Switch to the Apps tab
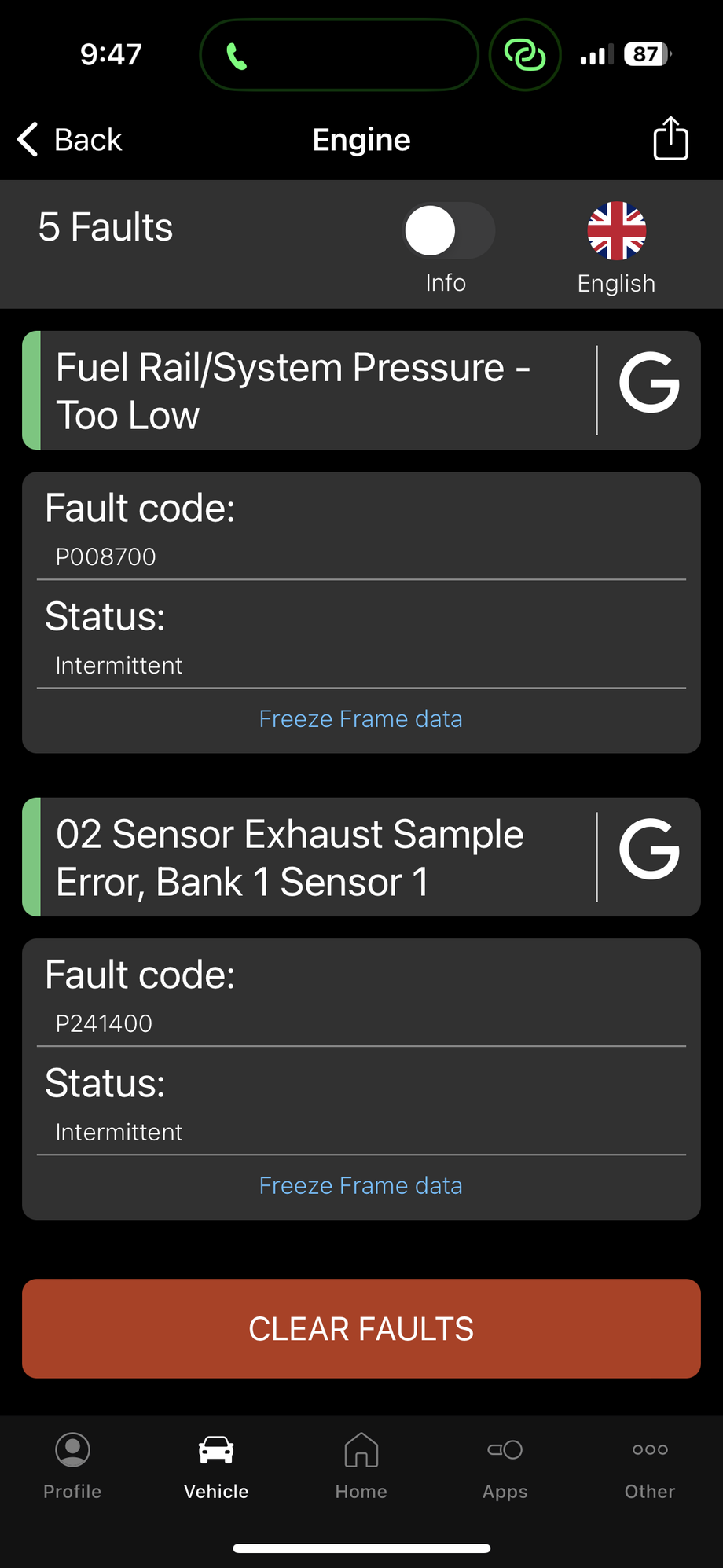 [505, 1467]
